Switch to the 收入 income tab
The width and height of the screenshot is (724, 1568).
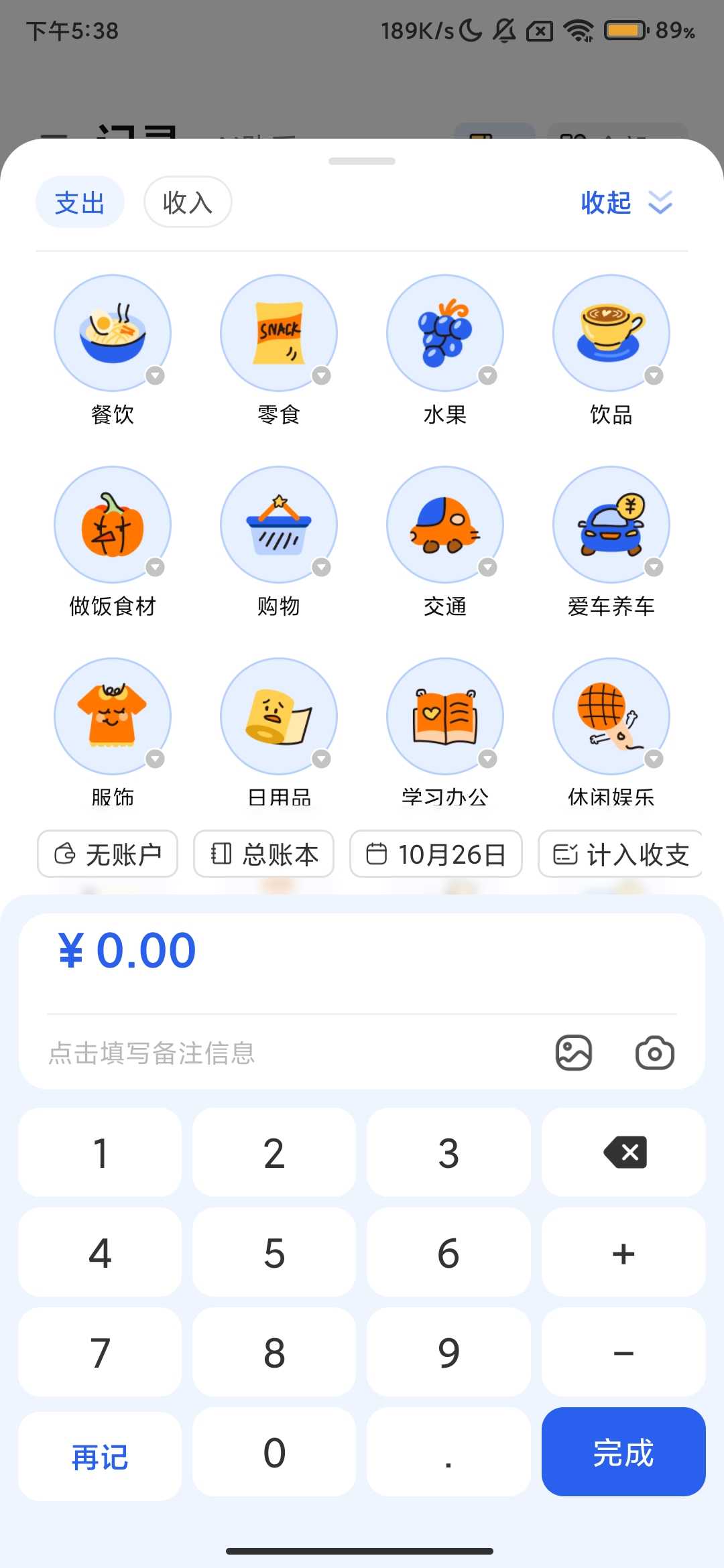point(188,202)
